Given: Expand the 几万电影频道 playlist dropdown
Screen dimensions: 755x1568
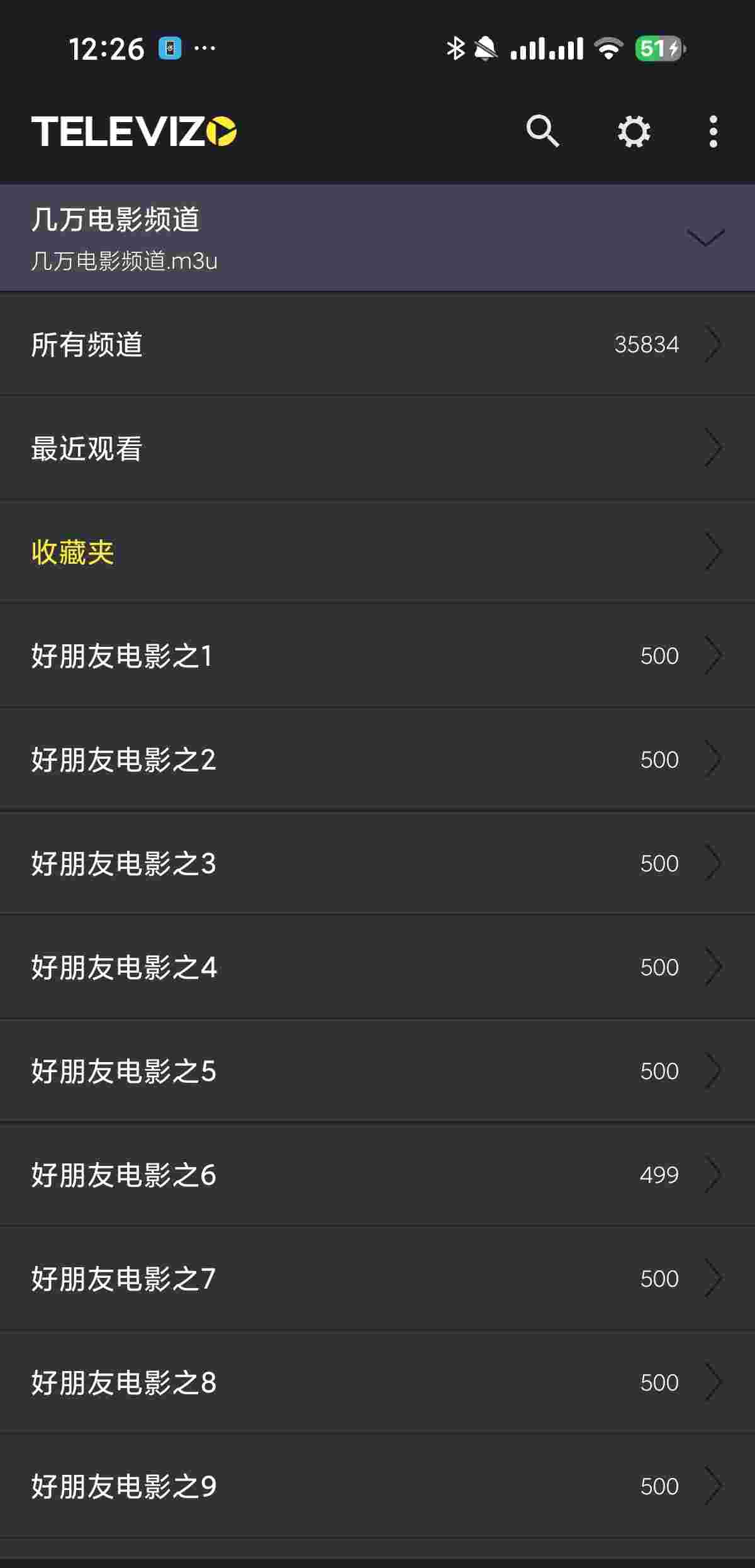Looking at the screenshot, I should (705, 238).
